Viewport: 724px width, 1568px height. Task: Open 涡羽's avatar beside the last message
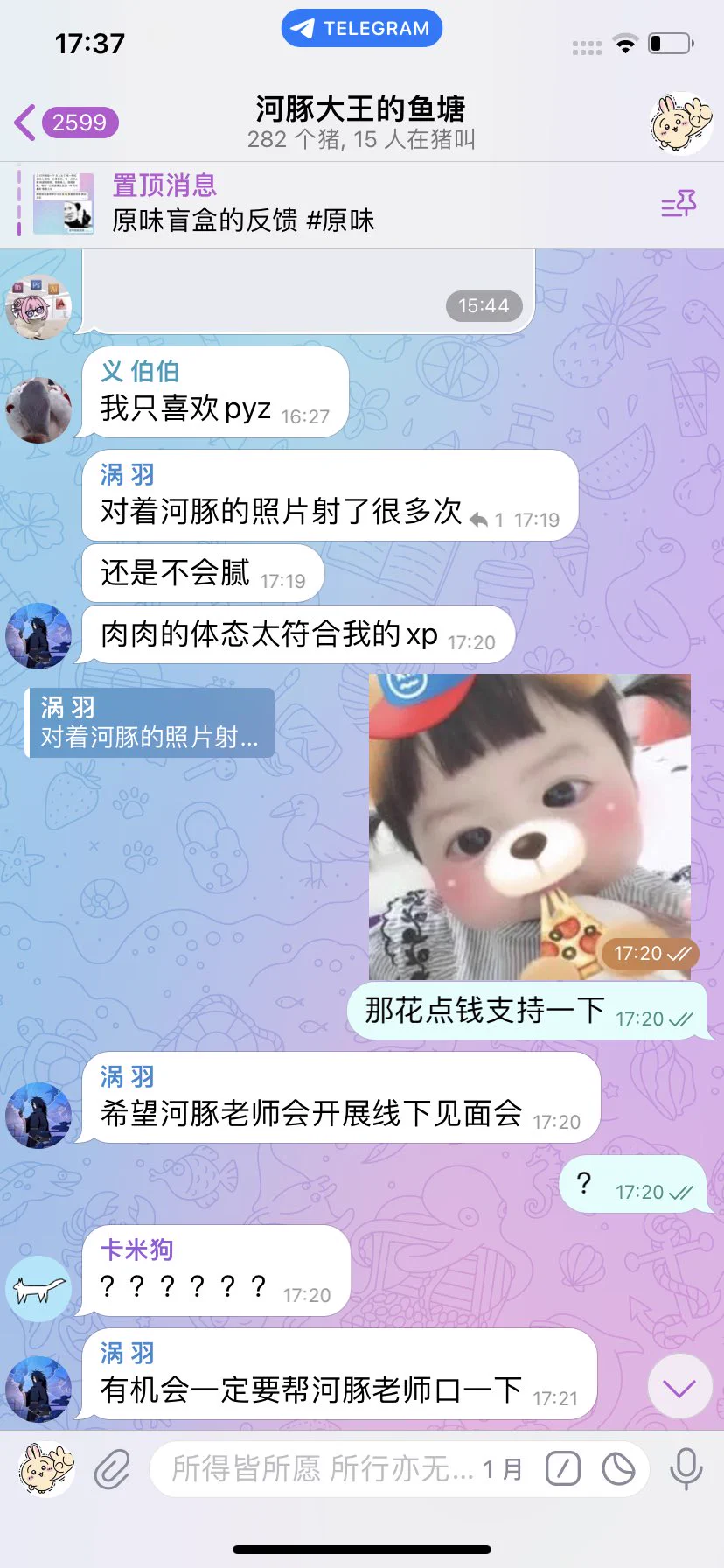(38, 1389)
